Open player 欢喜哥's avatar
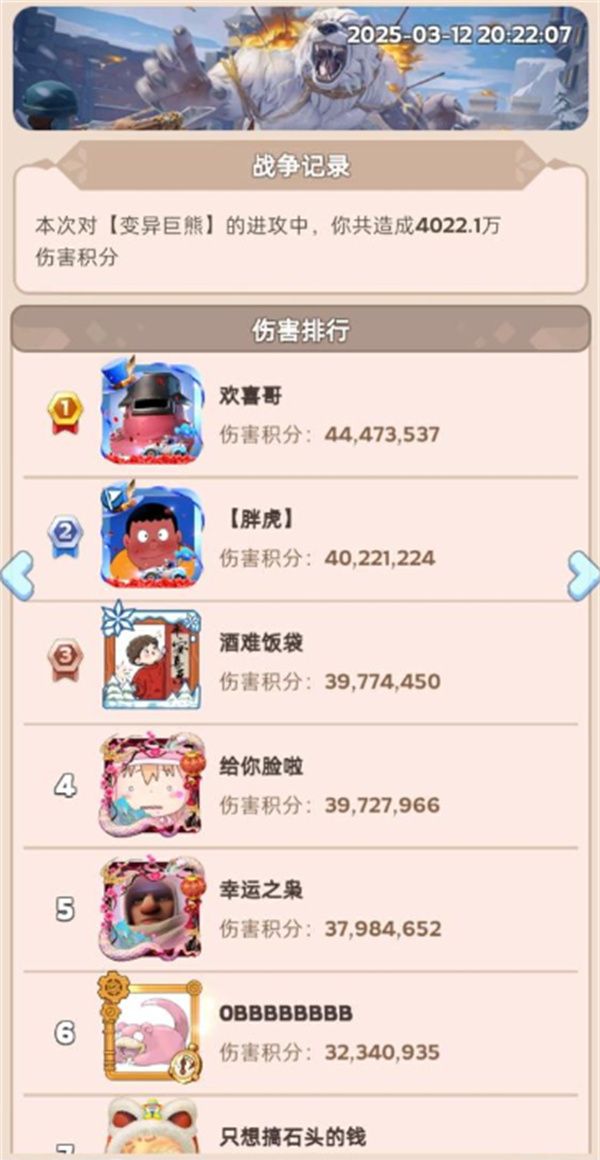 pyautogui.click(x=151, y=414)
